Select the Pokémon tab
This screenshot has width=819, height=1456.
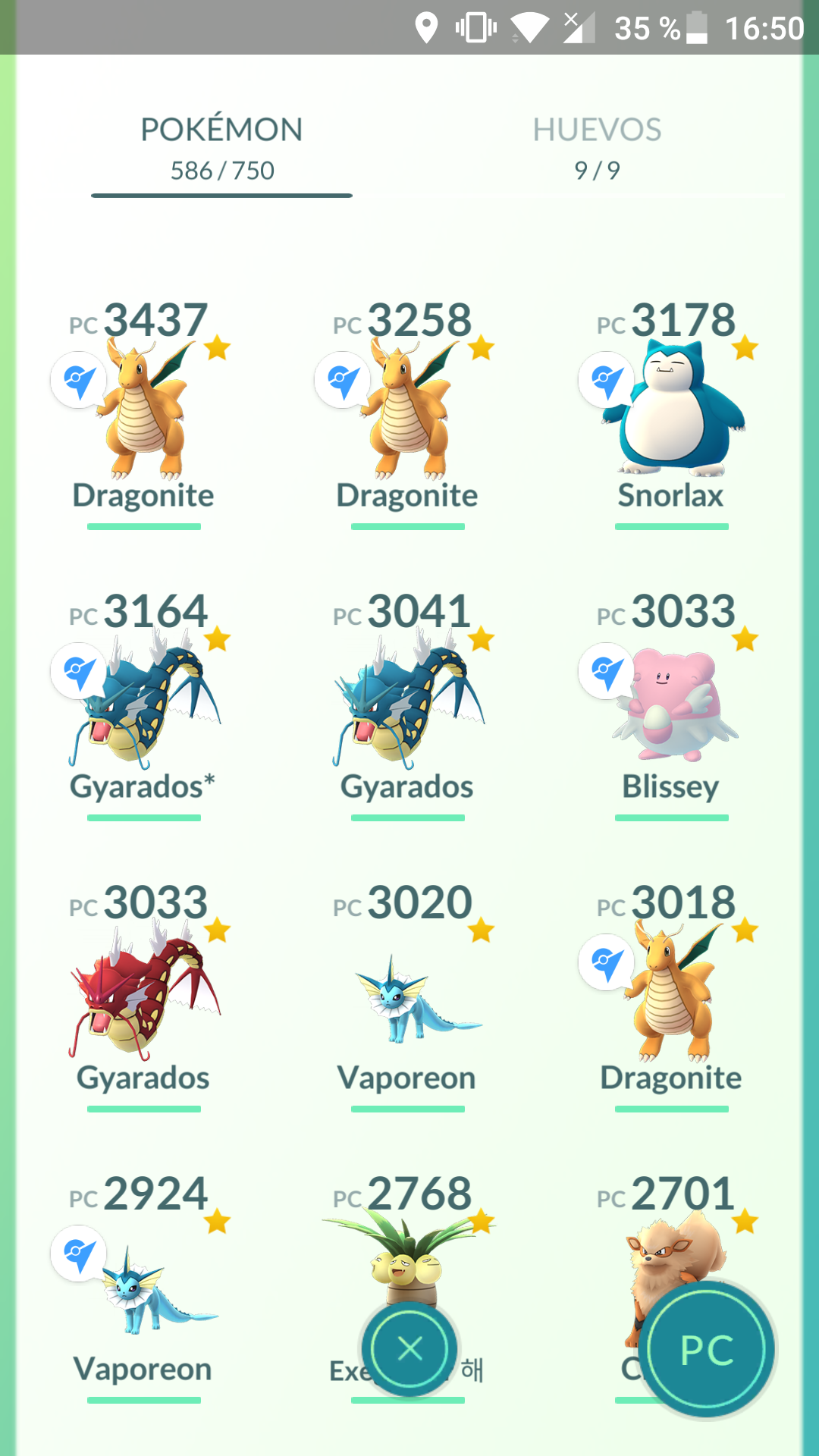(221, 149)
